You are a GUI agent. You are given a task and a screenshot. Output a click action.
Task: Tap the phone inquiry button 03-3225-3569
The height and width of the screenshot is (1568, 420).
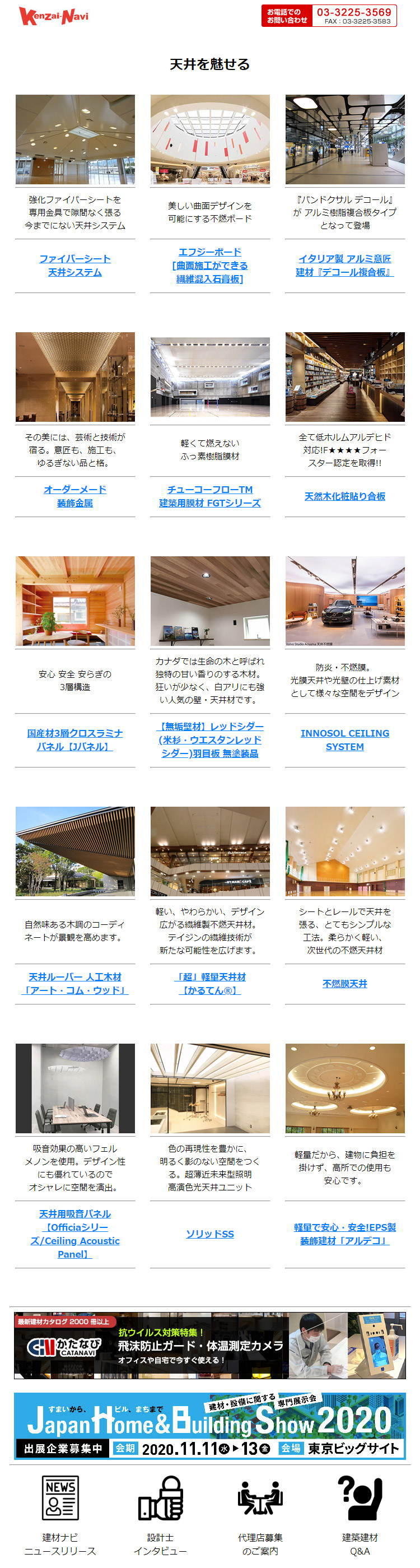(x=329, y=16)
